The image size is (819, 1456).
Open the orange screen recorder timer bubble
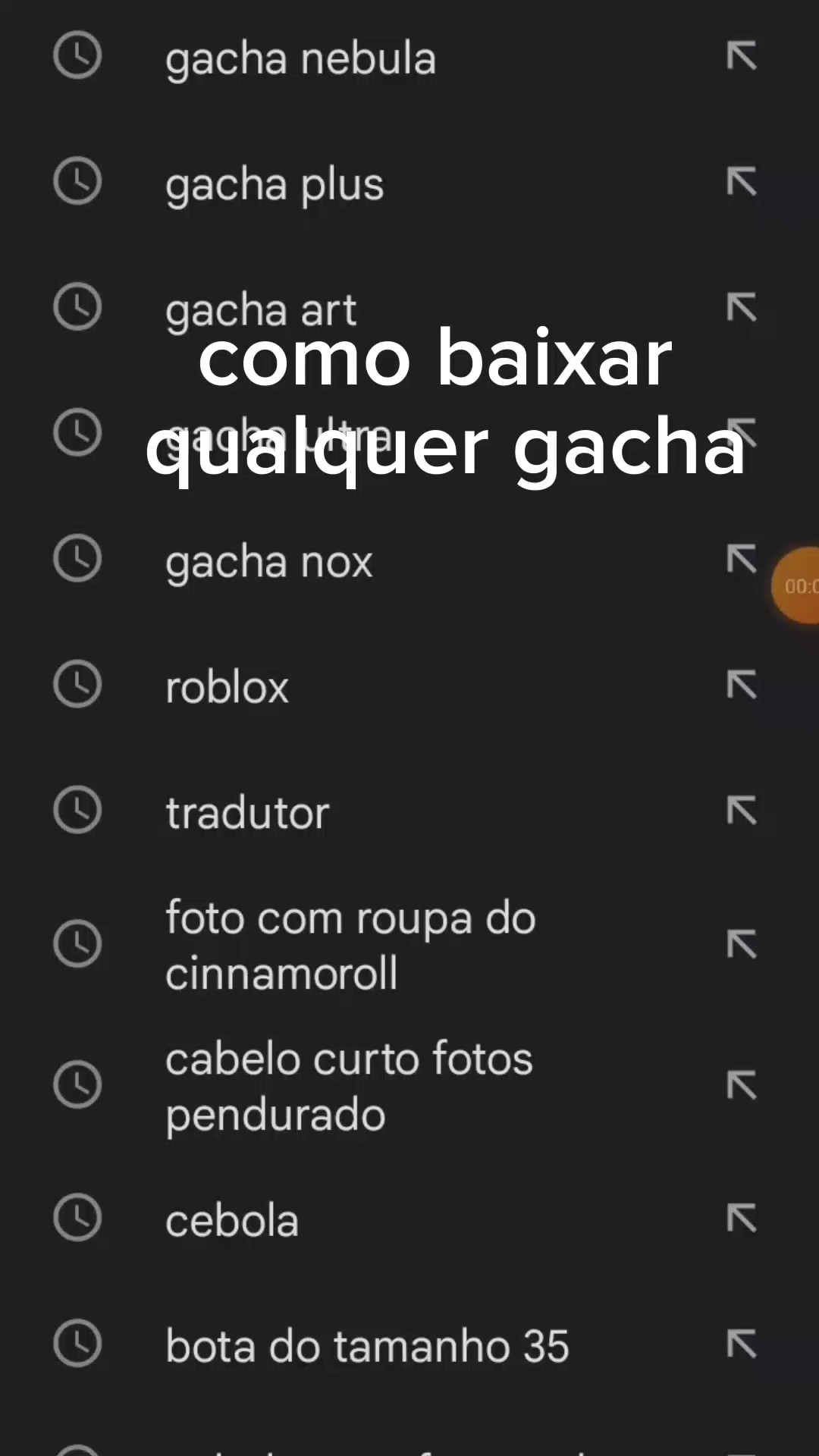[x=796, y=585]
